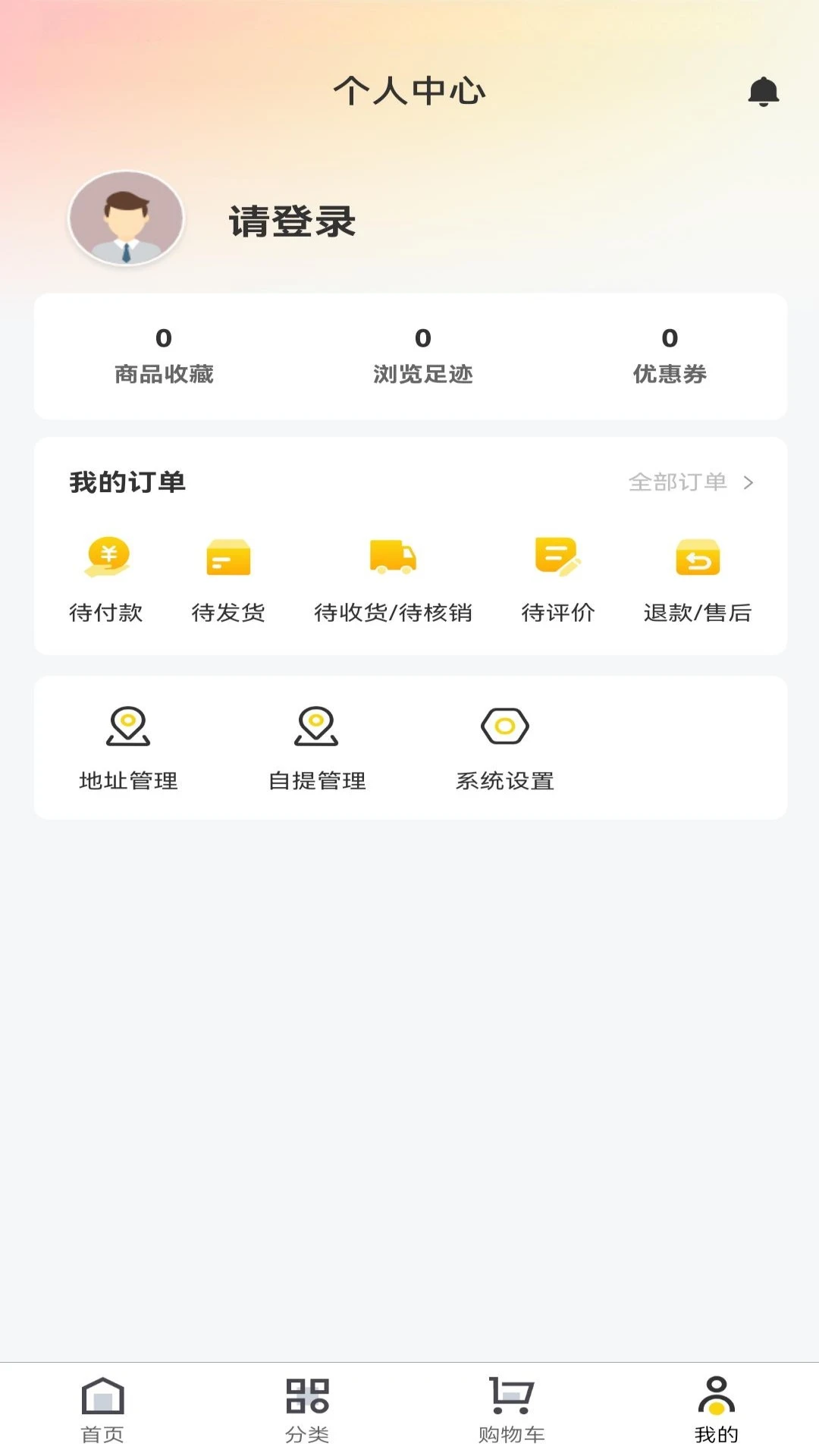This screenshot has width=819, height=1456.
Task: View 浏览足迹 browsing history
Action: click(x=422, y=355)
